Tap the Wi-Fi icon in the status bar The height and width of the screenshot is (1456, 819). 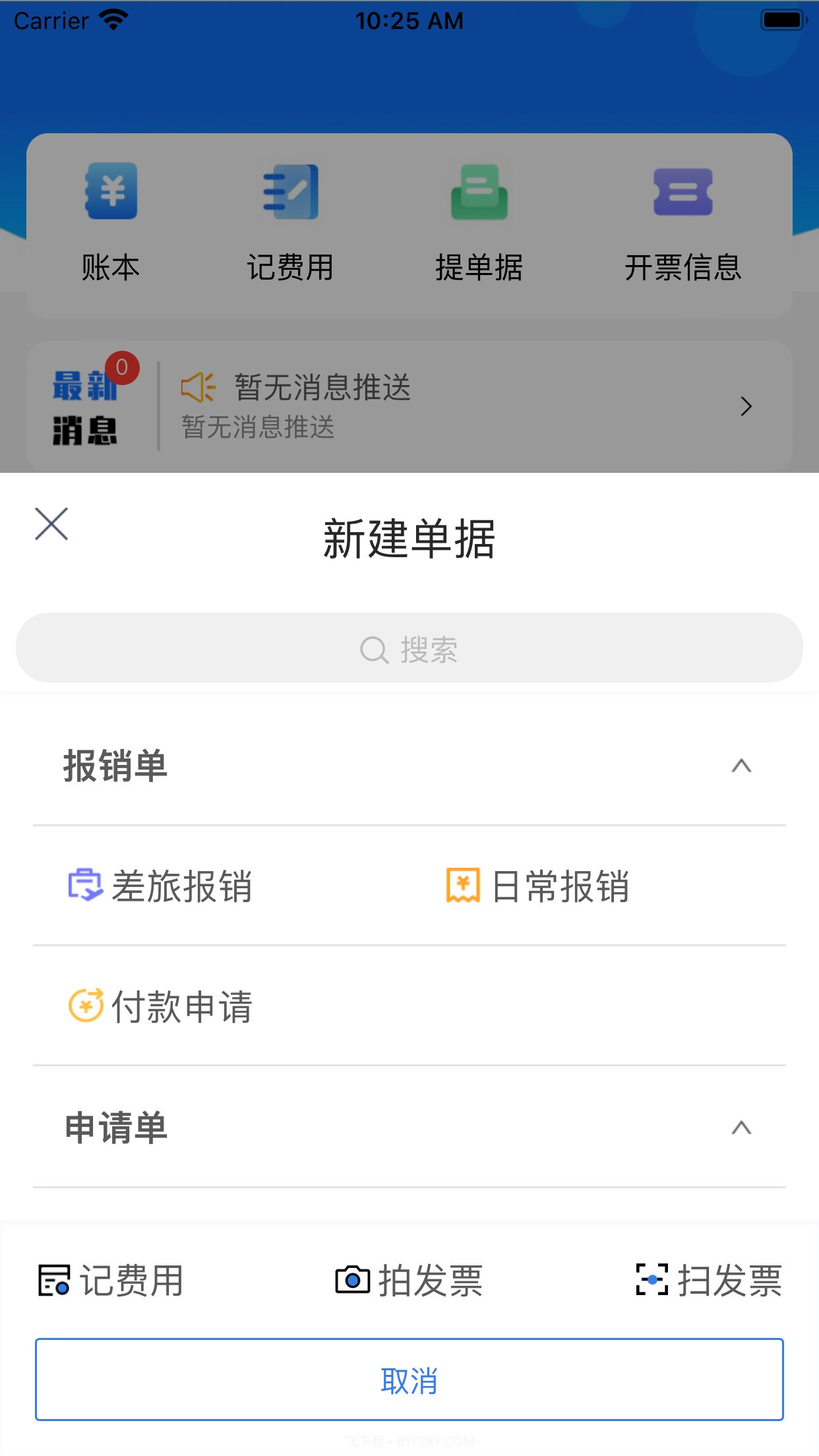[x=112, y=20]
